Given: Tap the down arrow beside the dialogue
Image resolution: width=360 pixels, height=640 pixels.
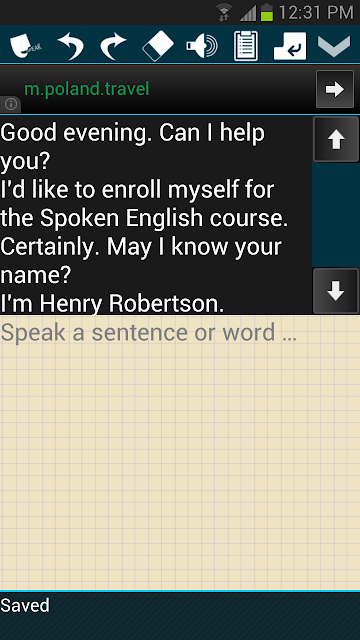Looking at the screenshot, I should click(336, 291).
